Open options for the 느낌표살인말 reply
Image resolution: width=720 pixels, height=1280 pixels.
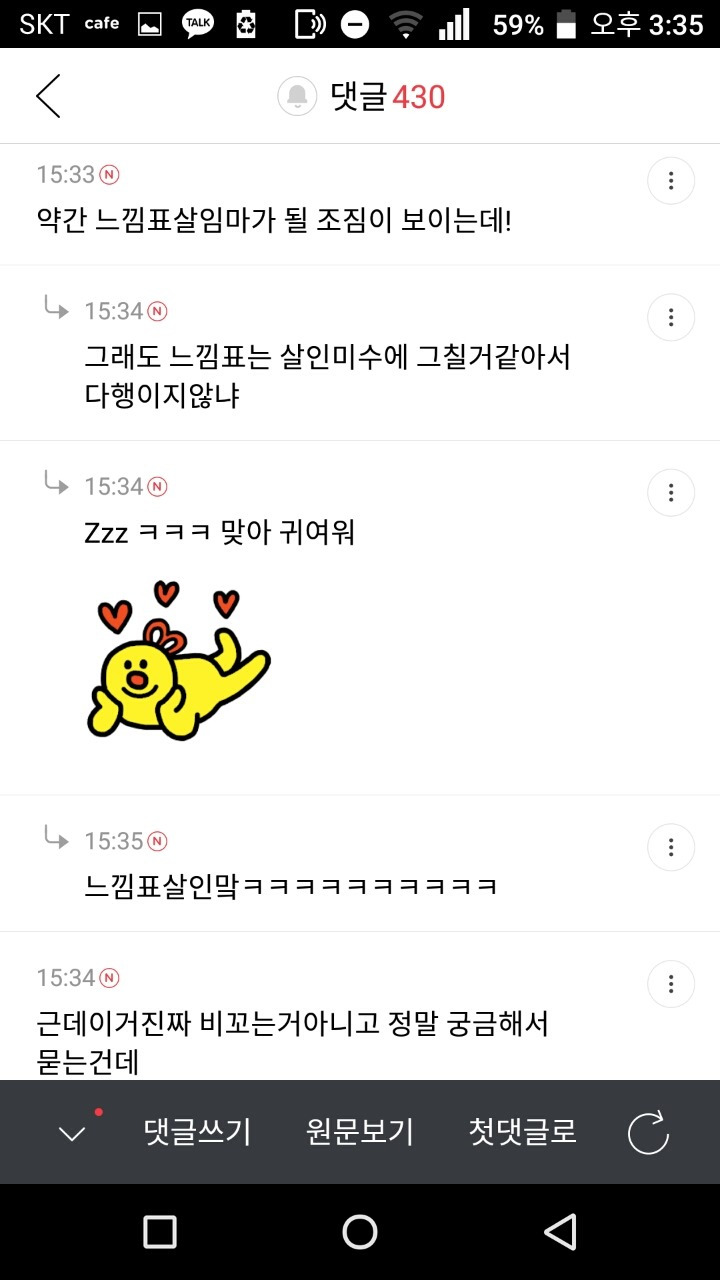[x=671, y=848]
